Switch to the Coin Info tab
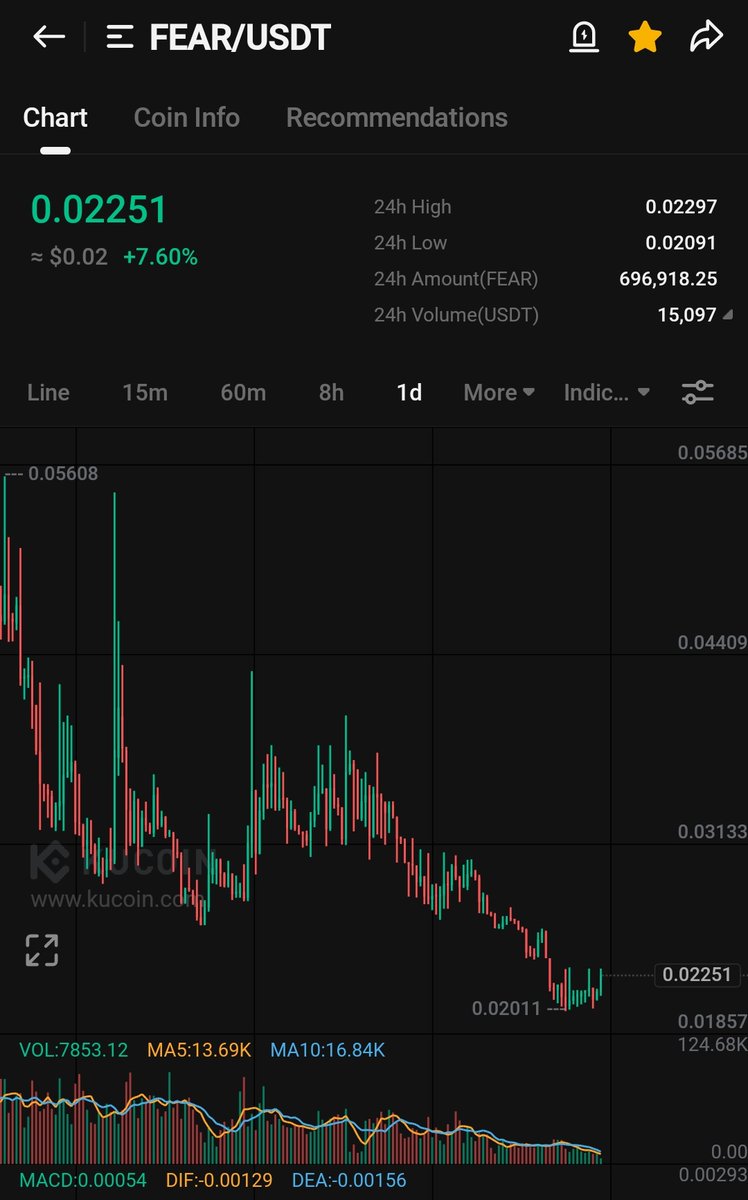748x1200 pixels. tap(187, 117)
